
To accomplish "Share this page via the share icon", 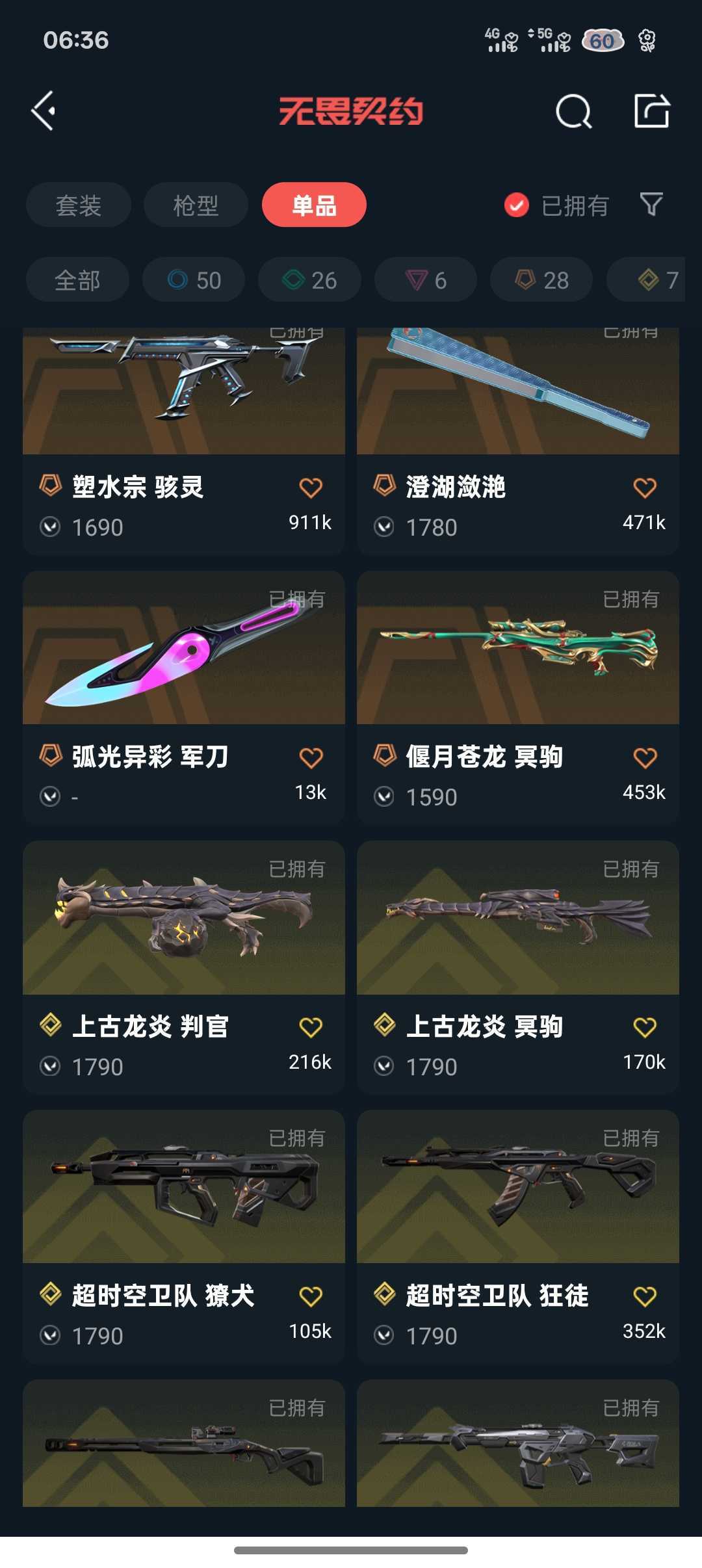I will tap(651, 111).
